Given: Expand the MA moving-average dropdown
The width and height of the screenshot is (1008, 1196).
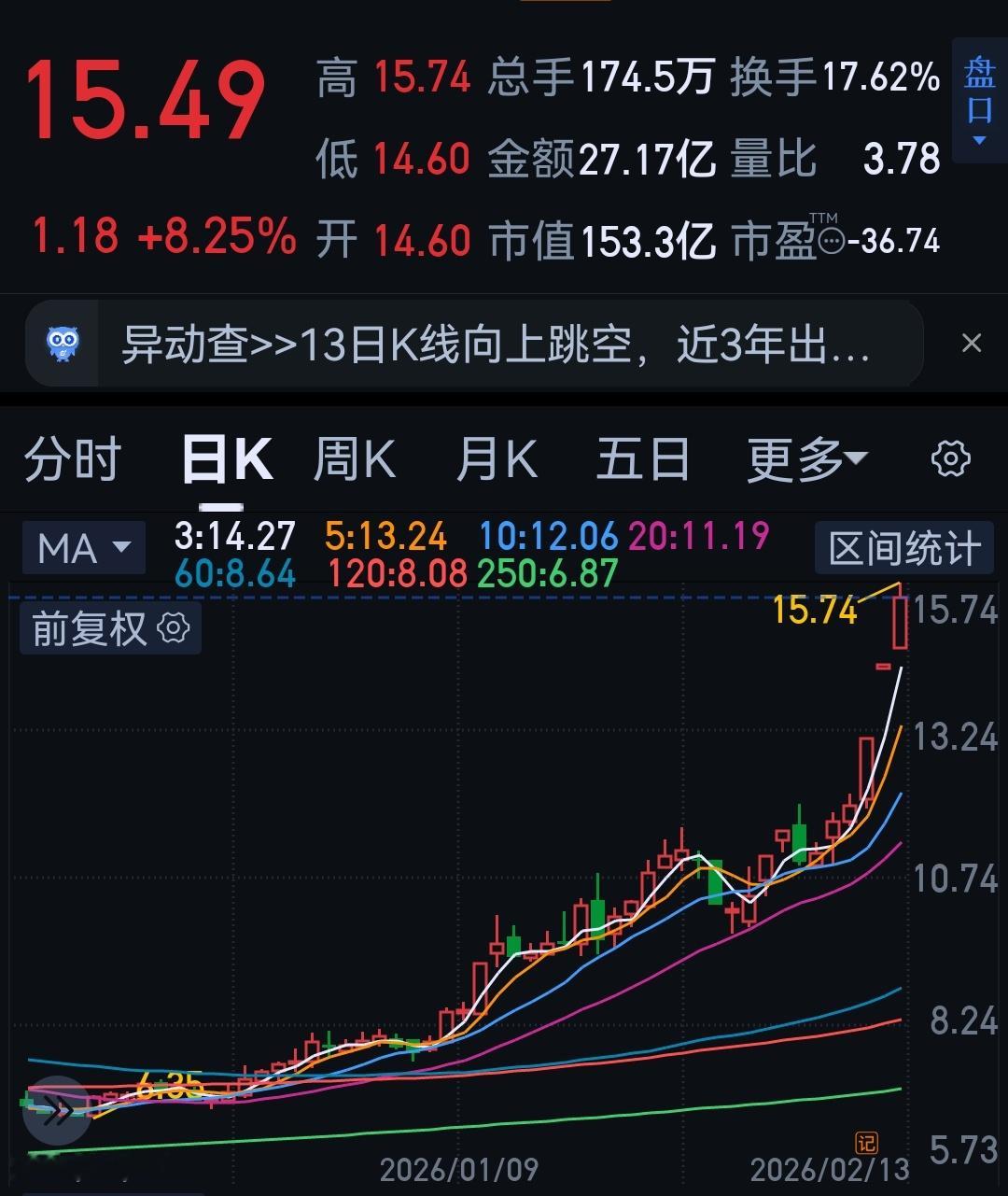Looking at the screenshot, I should [x=82, y=548].
